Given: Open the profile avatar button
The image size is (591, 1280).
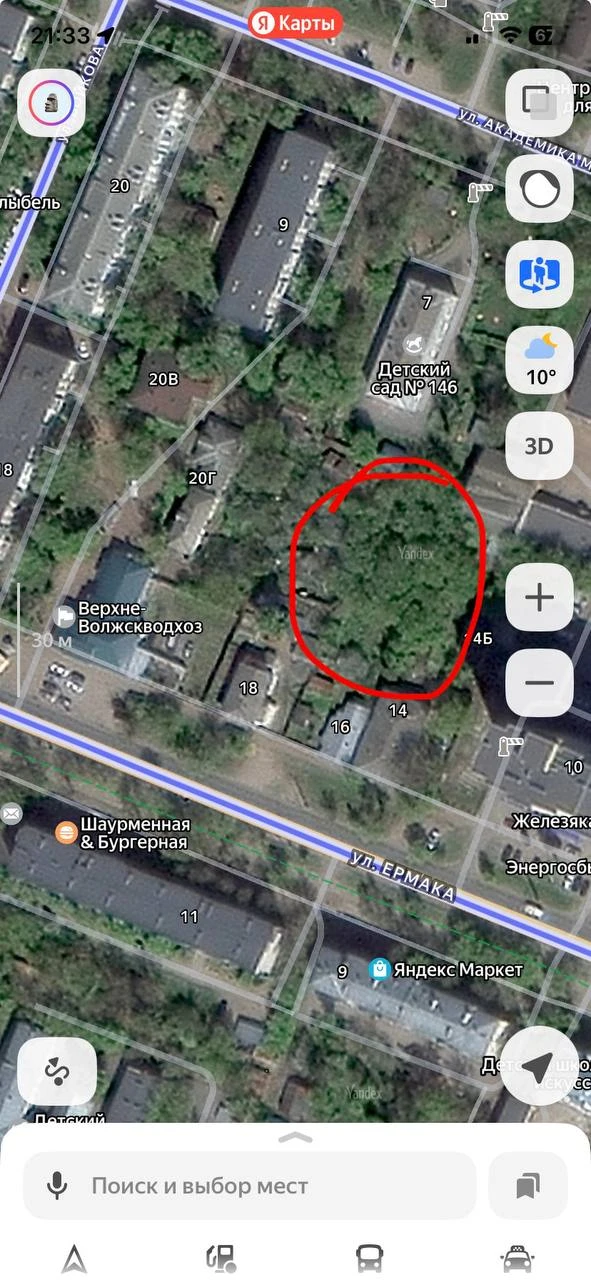Looking at the screenshot, I should pos(51,102).
